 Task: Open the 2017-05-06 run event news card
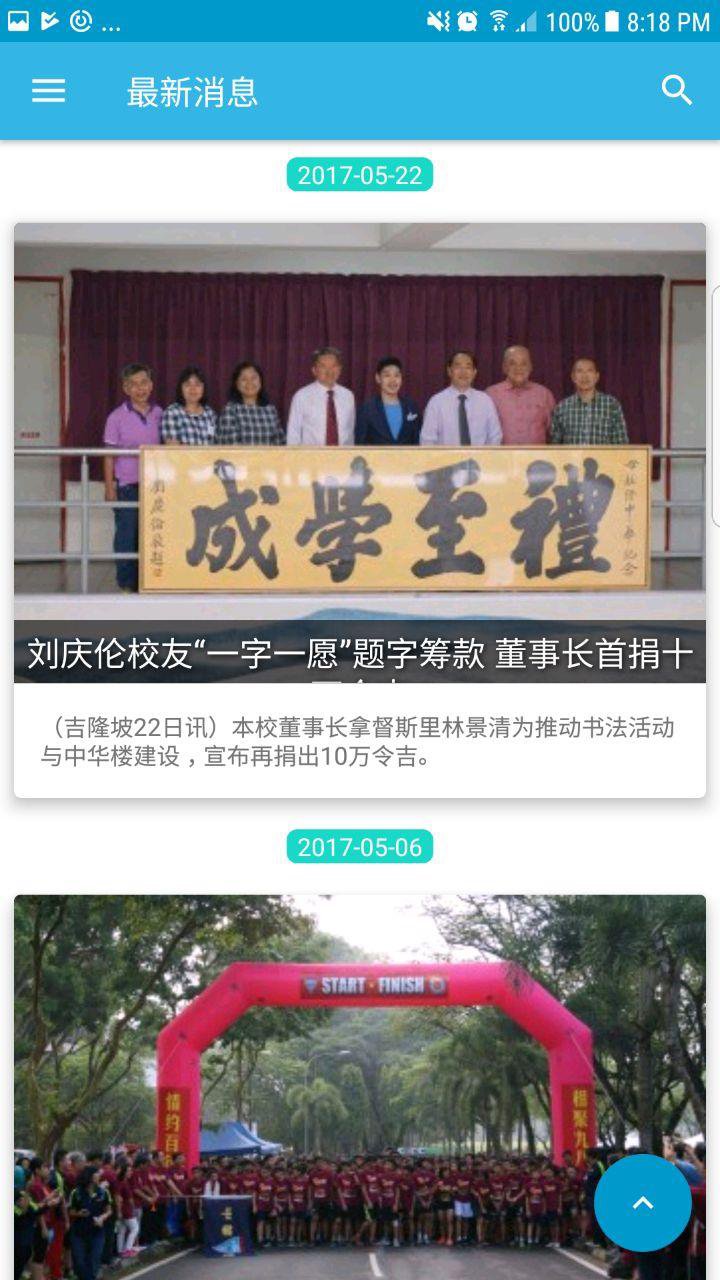(360, 1087)
